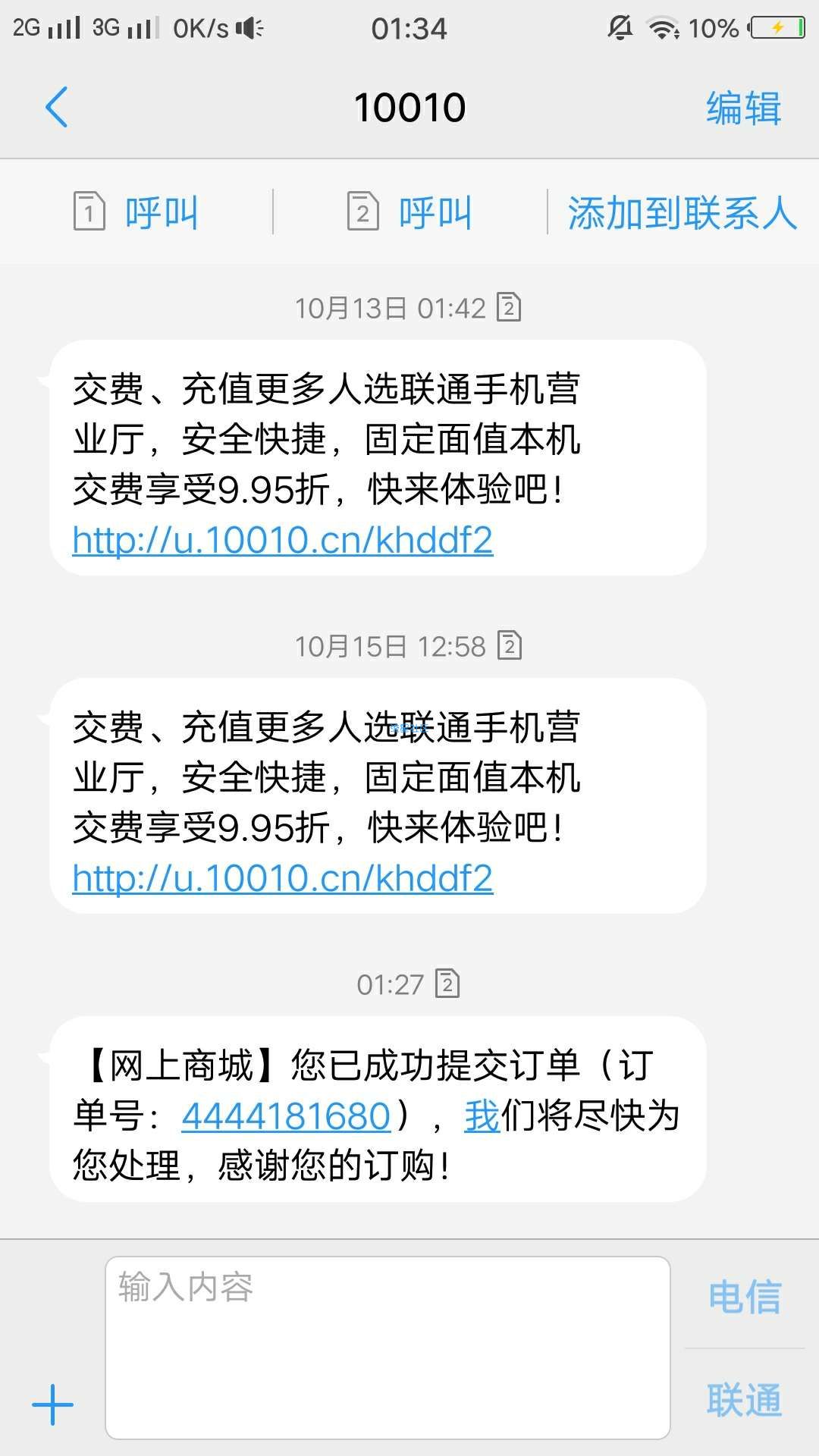819x1456 pixels.
Task: Open the khddf2 link in the 10月13日 message
Action: click(283, 540)
